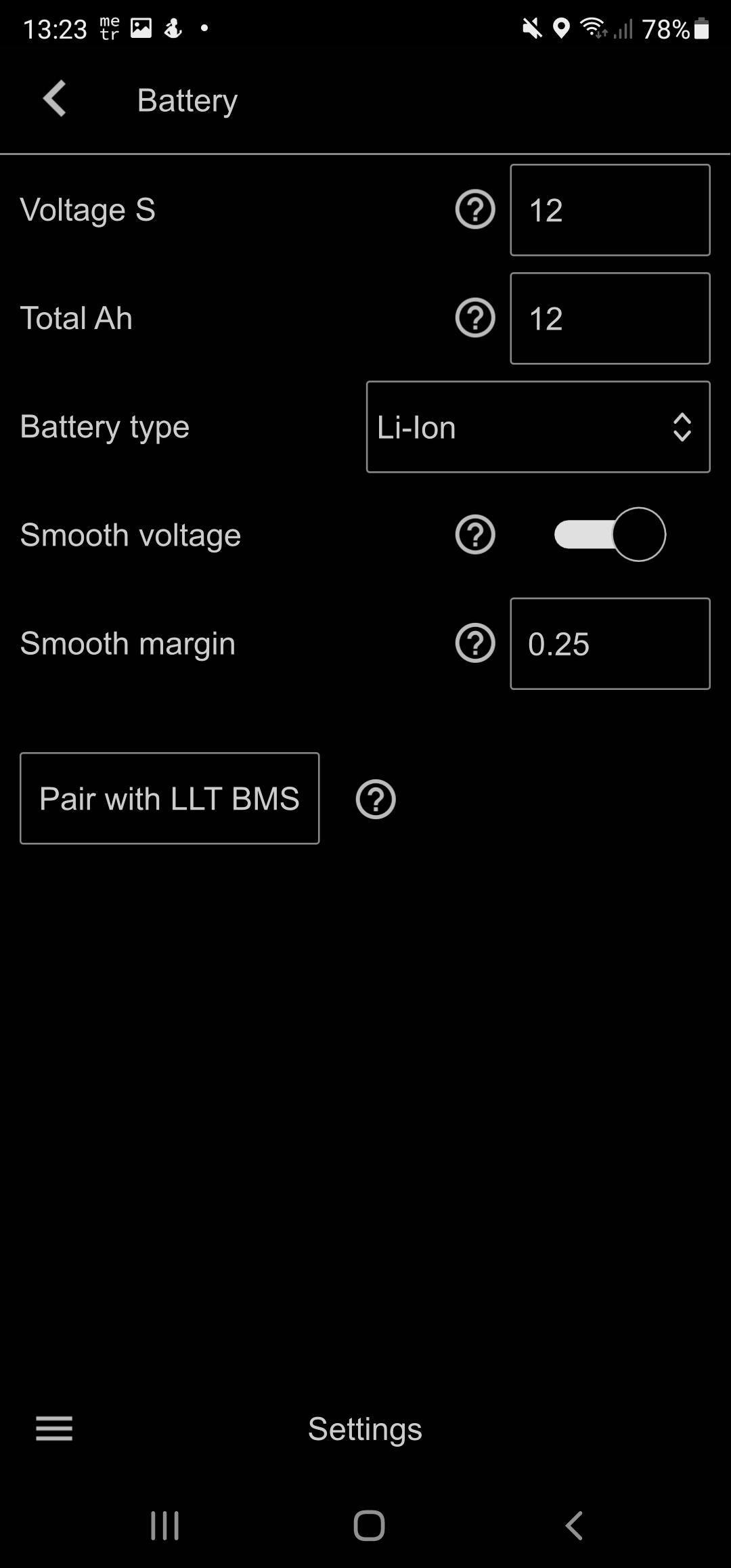Open help for Total Ah
The height and width of the screenshot is (1568, 731).
(475, 318)
